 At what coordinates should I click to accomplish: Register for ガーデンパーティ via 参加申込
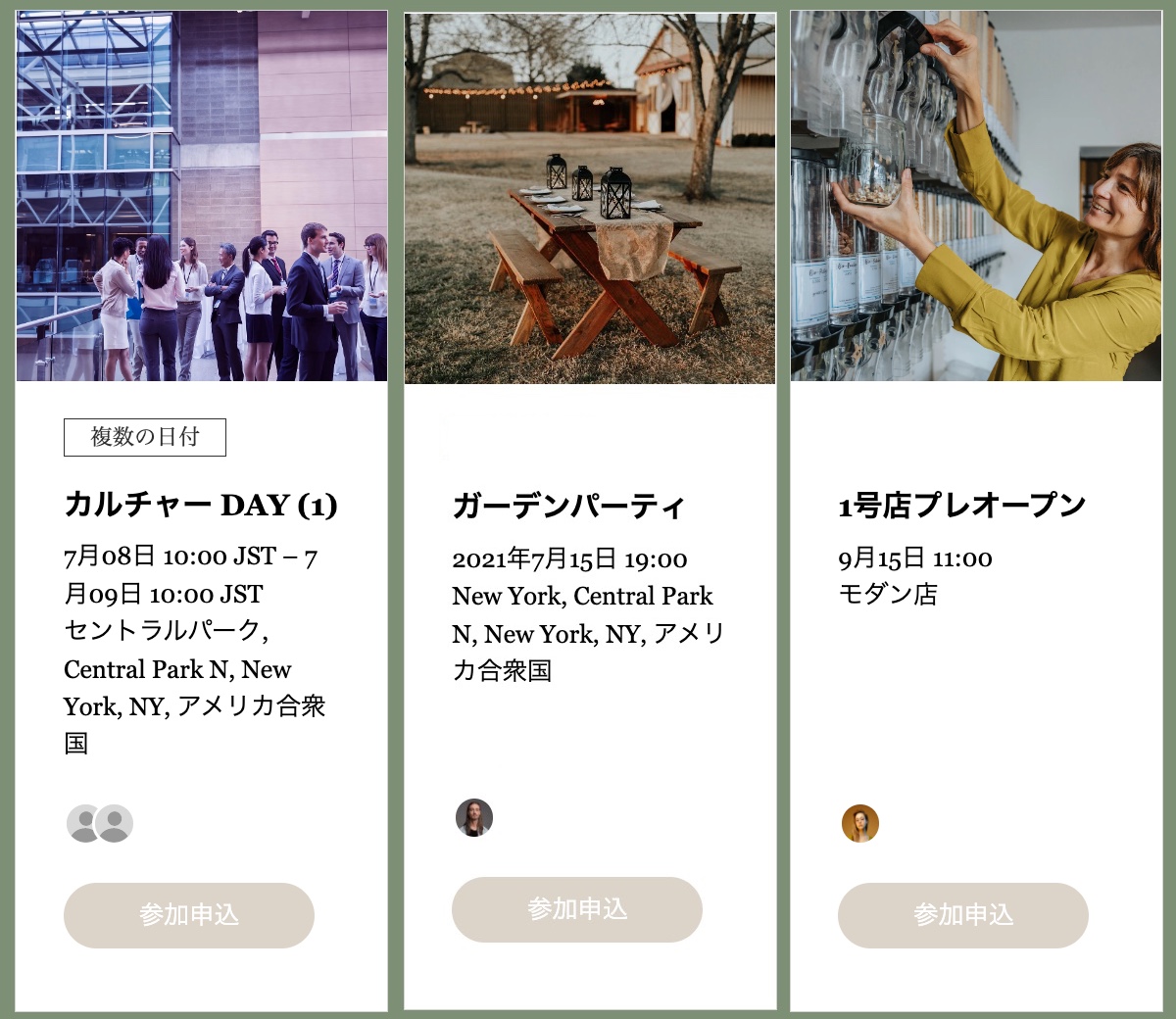(x=576, y=909)
